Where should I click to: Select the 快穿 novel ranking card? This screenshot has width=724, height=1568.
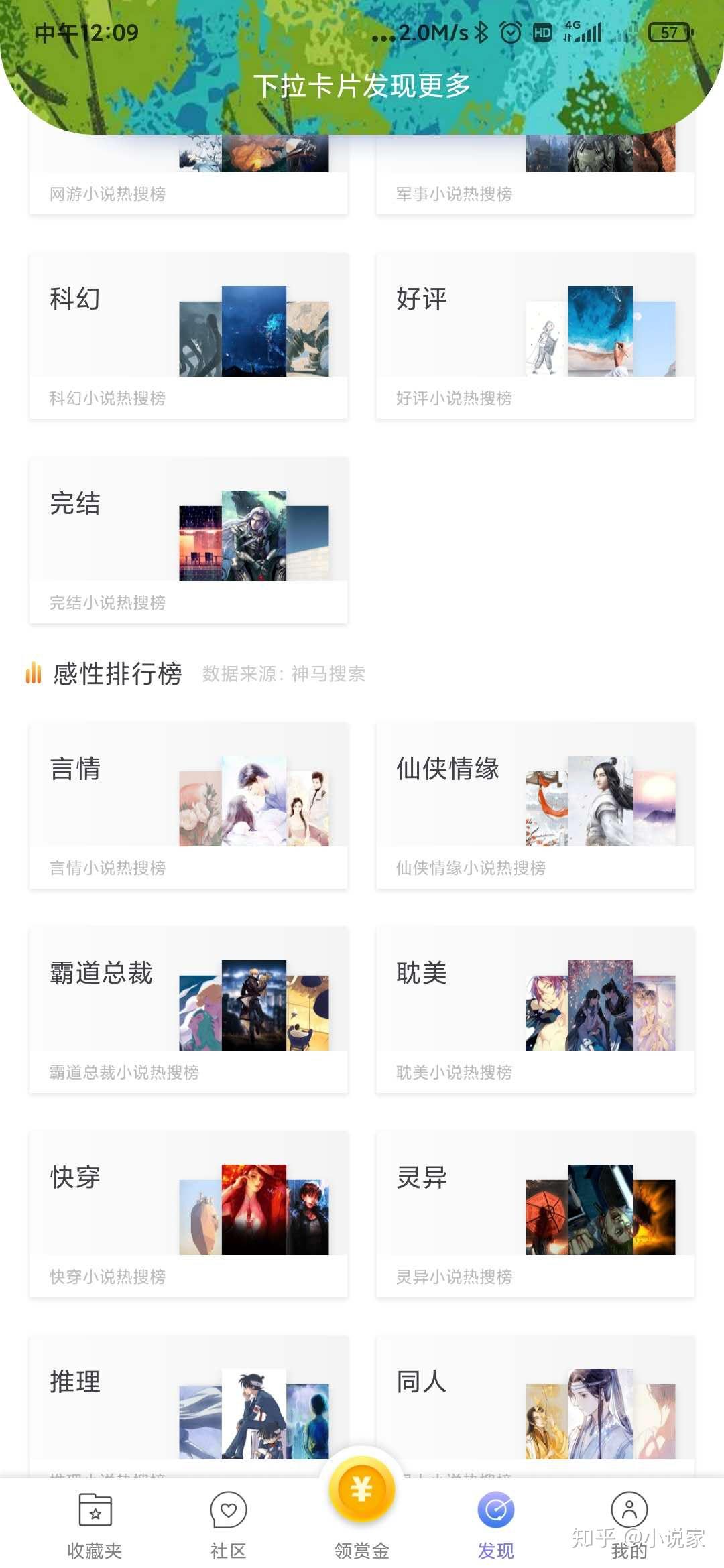point(188,1214)
